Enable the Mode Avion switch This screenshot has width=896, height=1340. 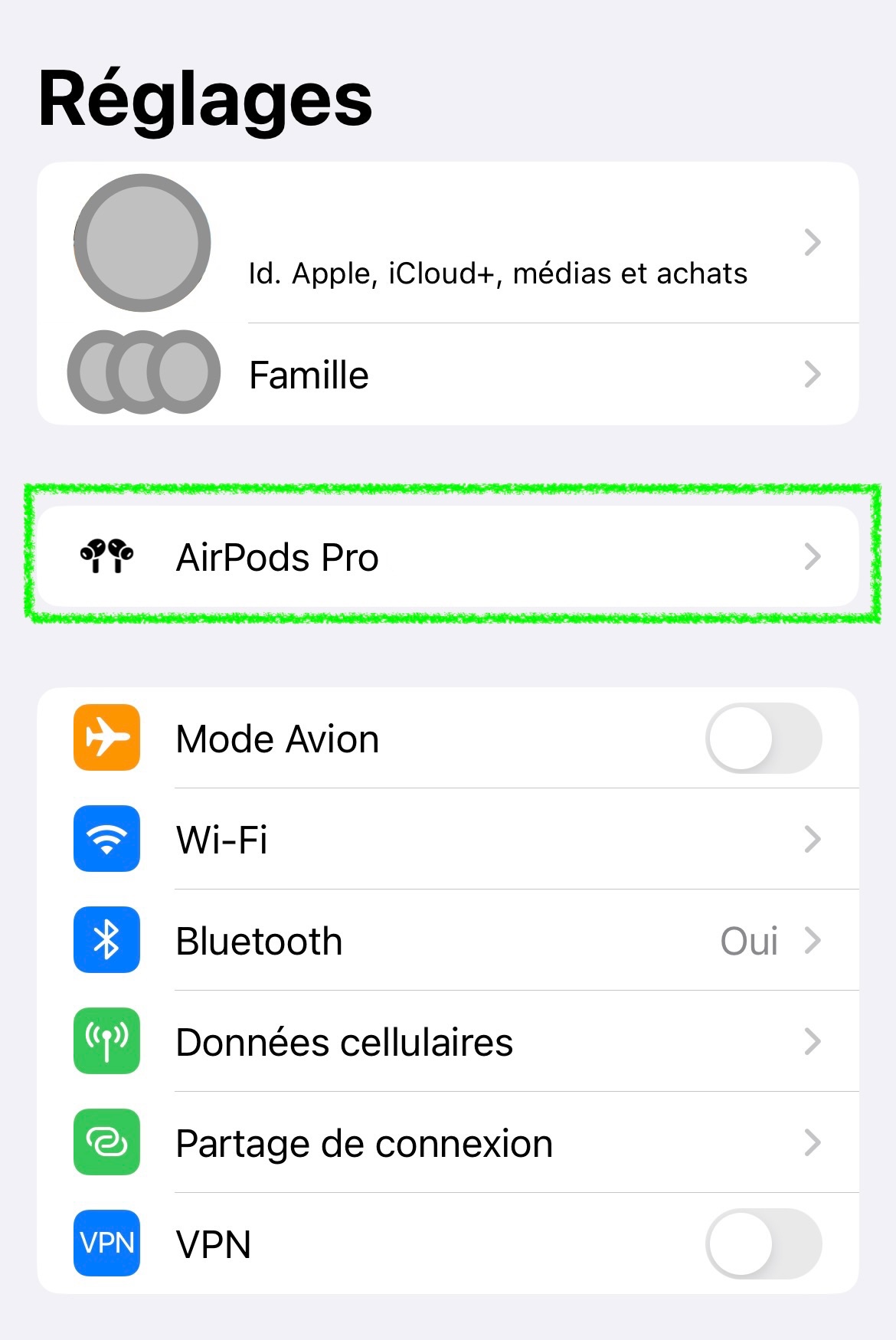pos(763,739)
